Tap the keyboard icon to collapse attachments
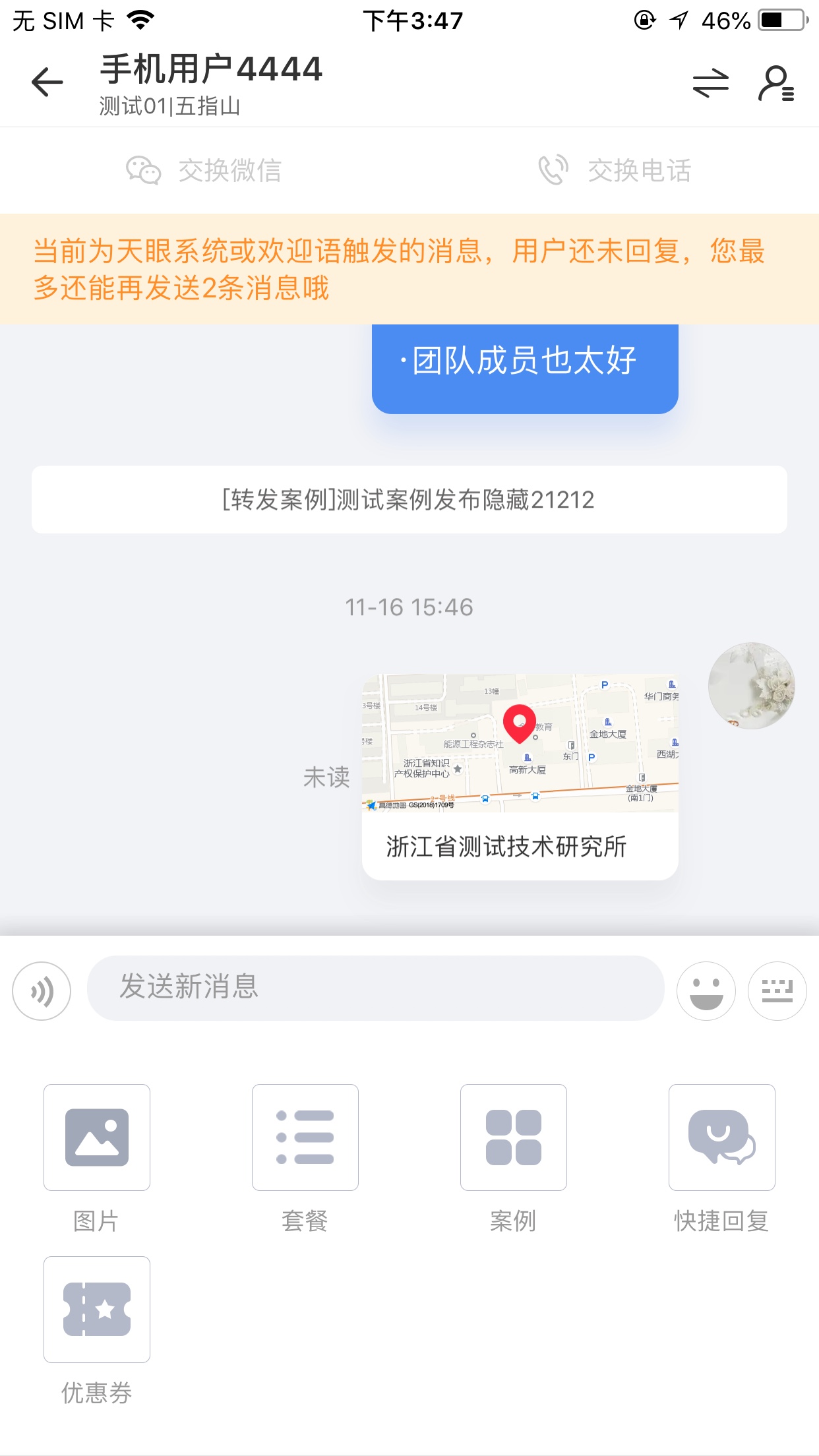The image size is (819, 1456). [x=777, y=990]
